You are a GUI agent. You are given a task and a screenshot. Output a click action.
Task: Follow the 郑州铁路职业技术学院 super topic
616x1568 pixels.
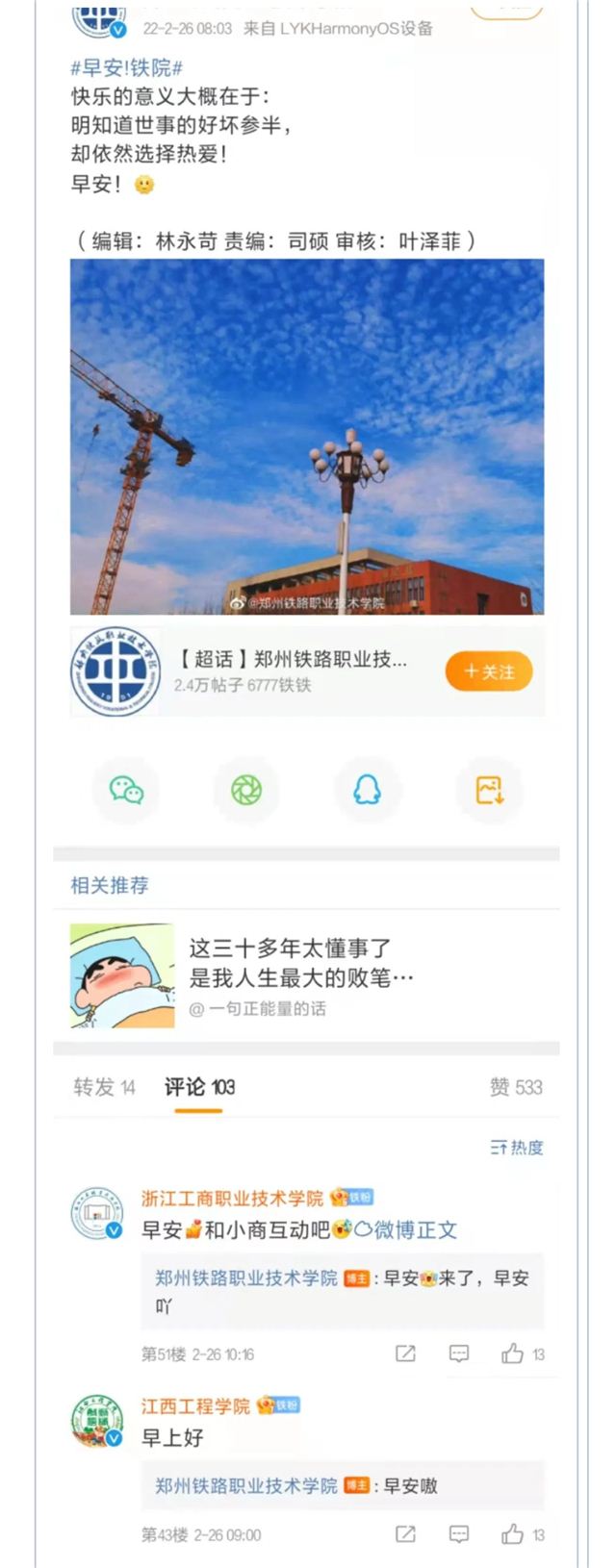488,671
